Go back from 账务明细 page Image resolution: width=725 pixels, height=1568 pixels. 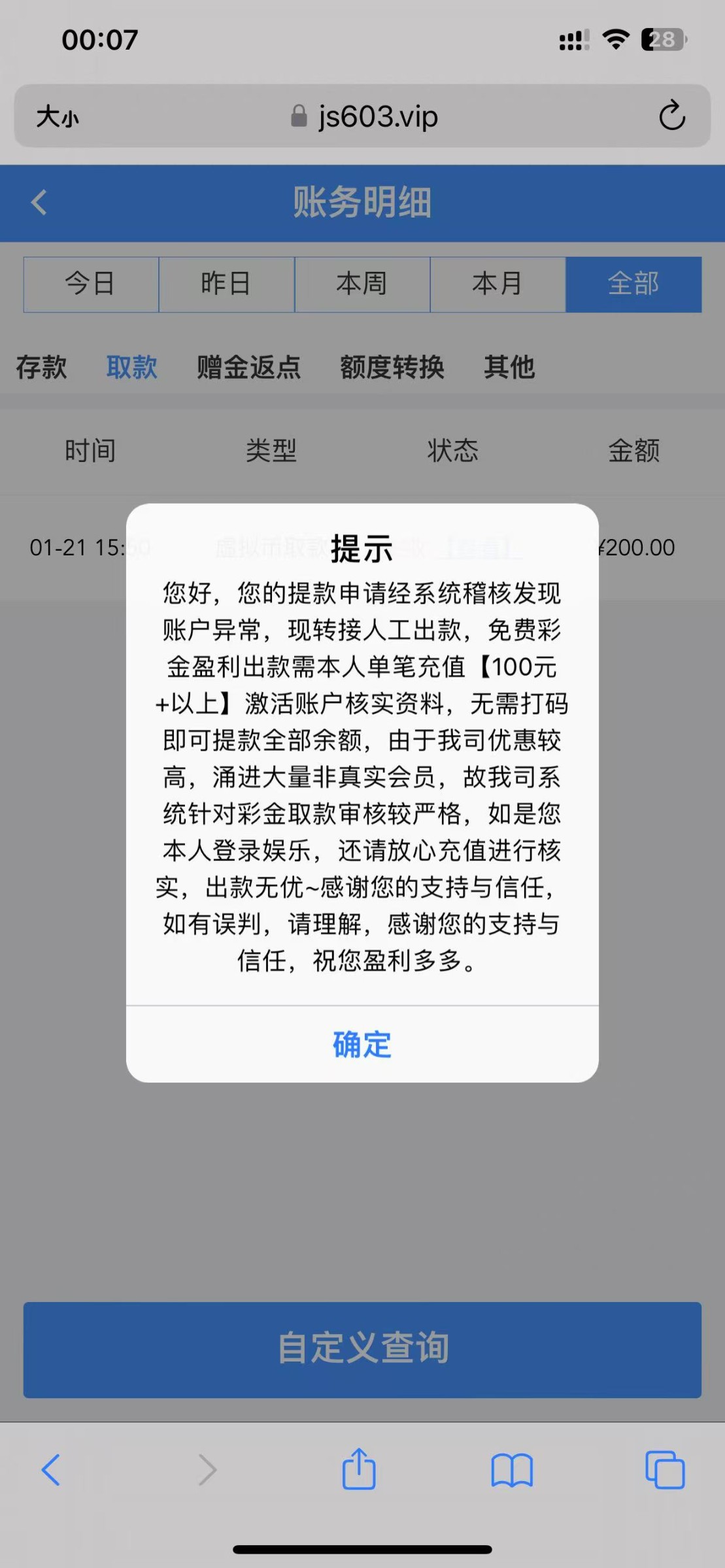pos(39,203)
